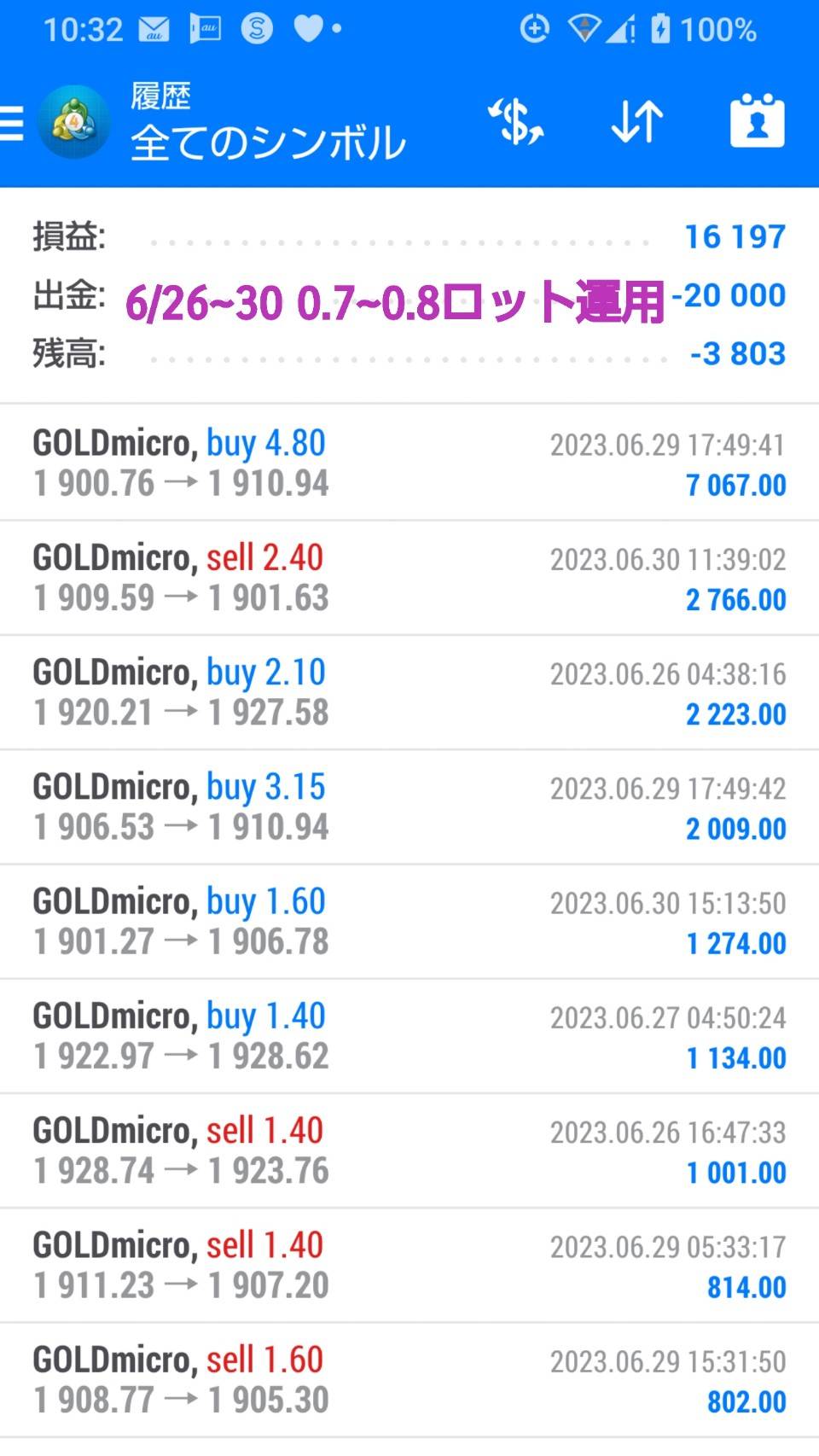View the sell 1.40 trade with 814.00 profit
The height and width of the screenshot is (1456, 819).
(409, 1265)
